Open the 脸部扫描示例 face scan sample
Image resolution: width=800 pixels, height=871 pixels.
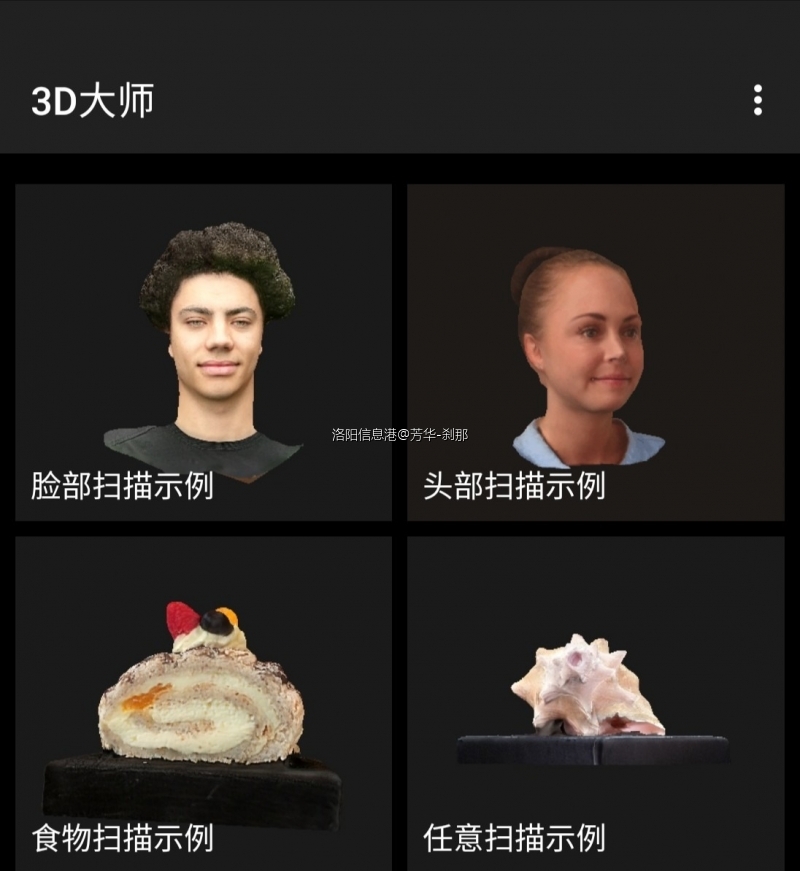click(x=203, y=352)
